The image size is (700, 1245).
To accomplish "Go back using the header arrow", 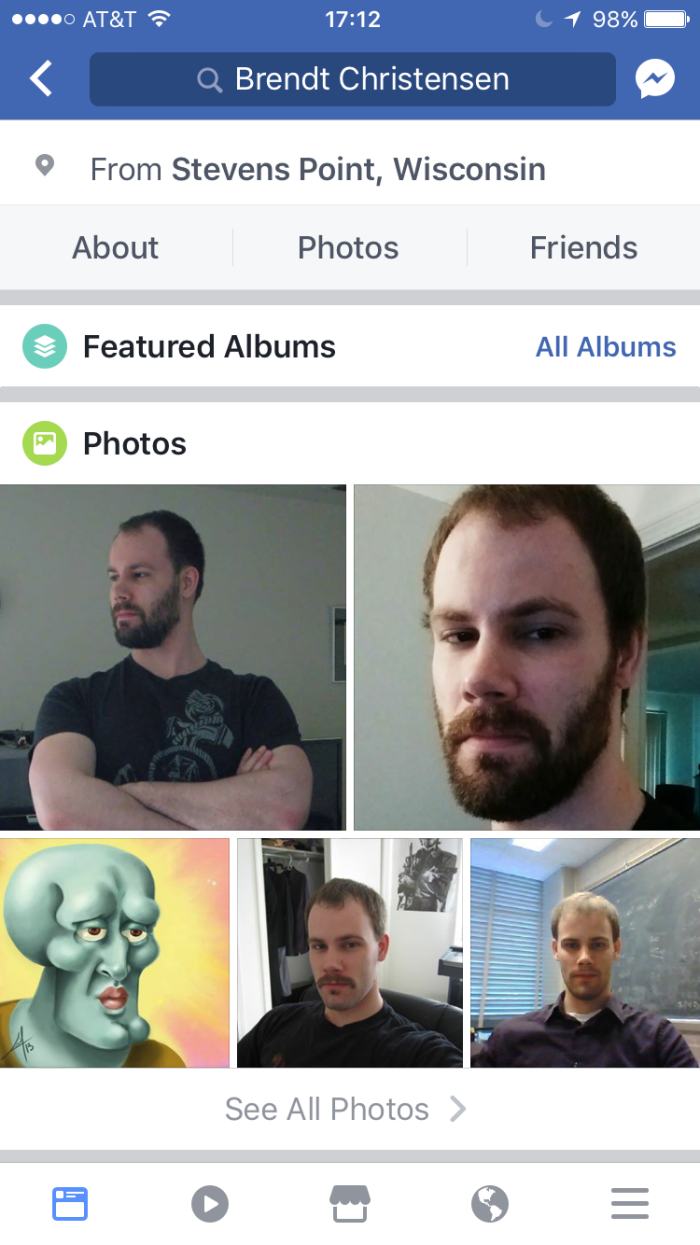I will tap(41, 79).
